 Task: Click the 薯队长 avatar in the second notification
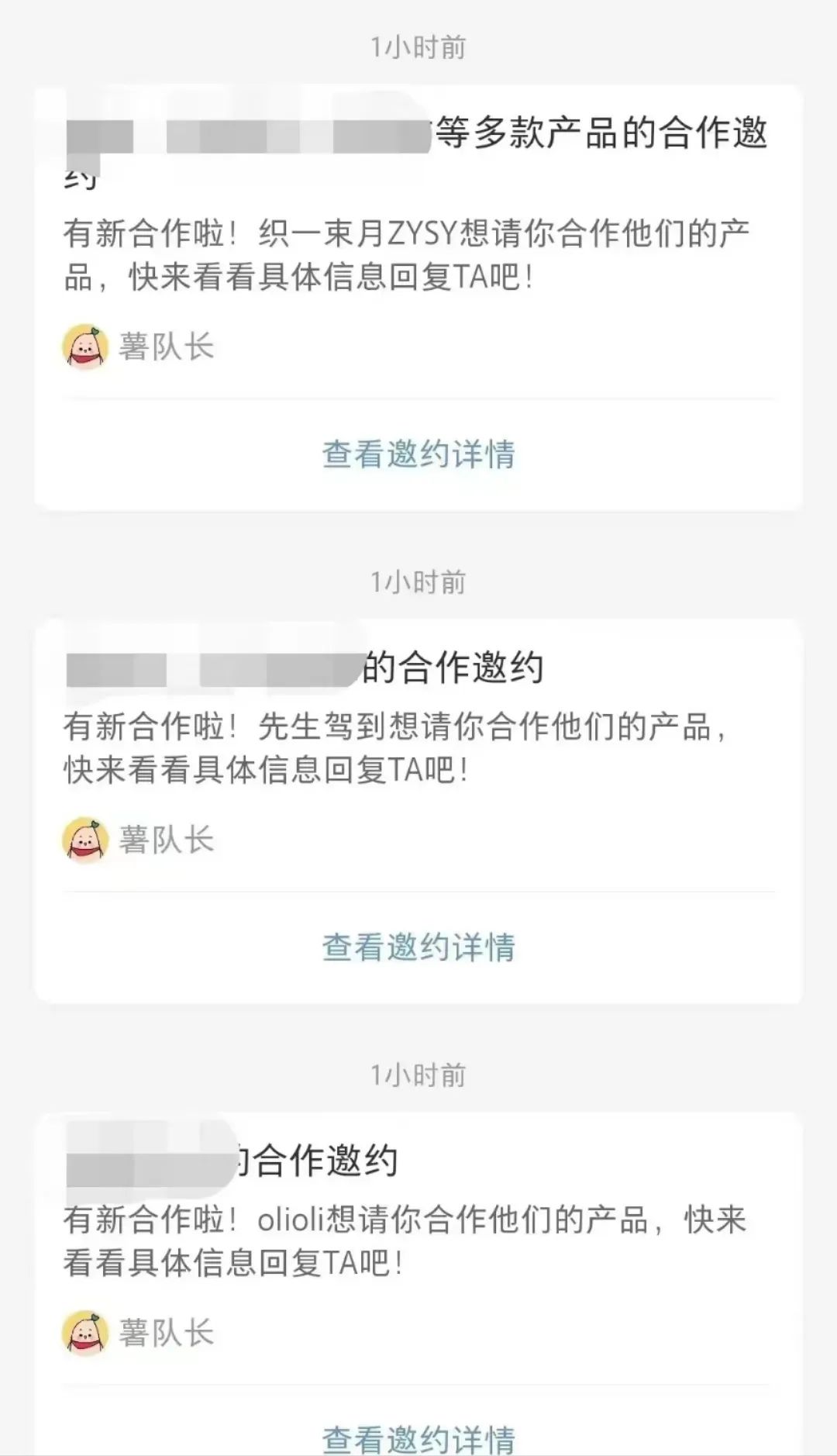tap(85, 840)
